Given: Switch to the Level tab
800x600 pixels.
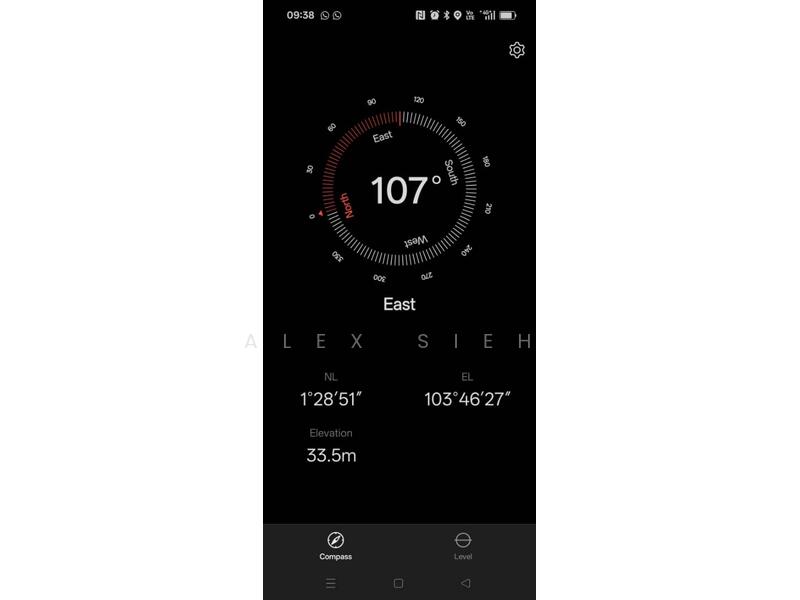Looking at the screenshot, I should 463,546.
